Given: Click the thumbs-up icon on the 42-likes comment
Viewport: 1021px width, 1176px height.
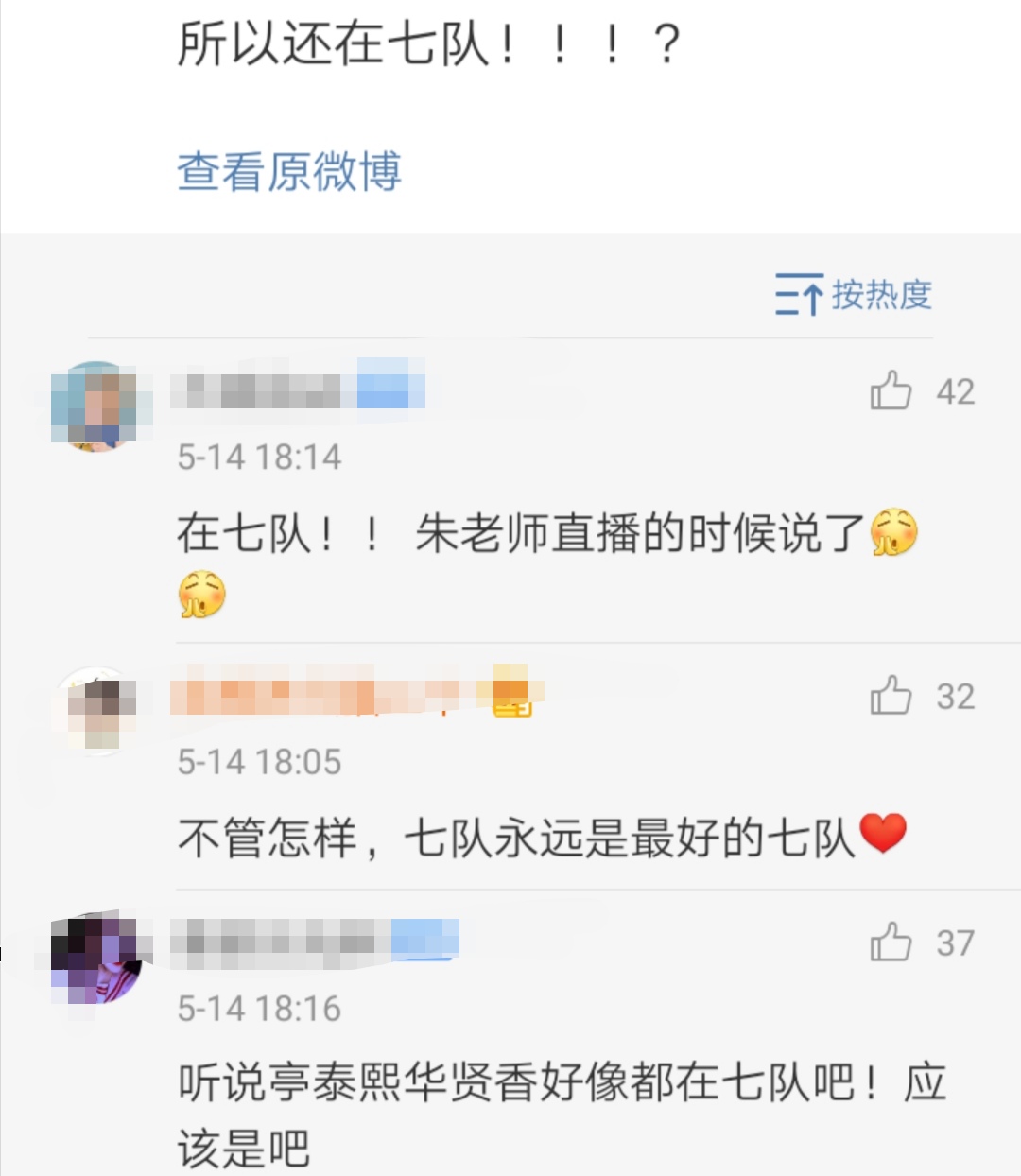Looking at the screenshot, I should click(x=890, y=389).
